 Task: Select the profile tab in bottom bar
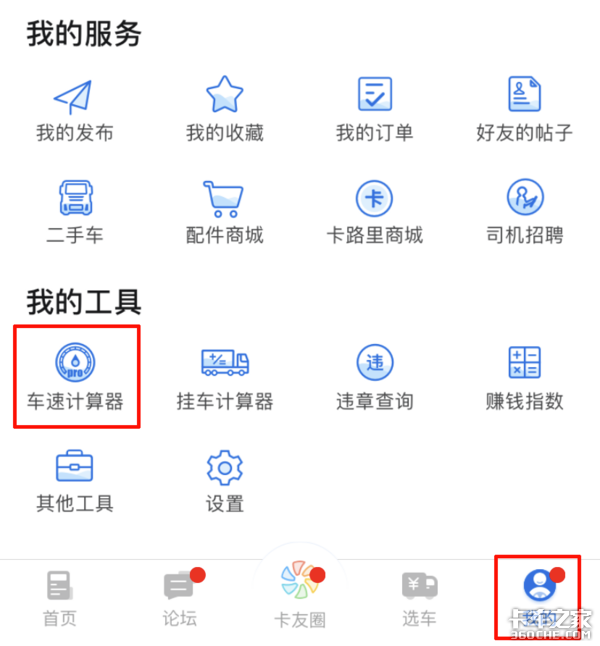(539, 596)
